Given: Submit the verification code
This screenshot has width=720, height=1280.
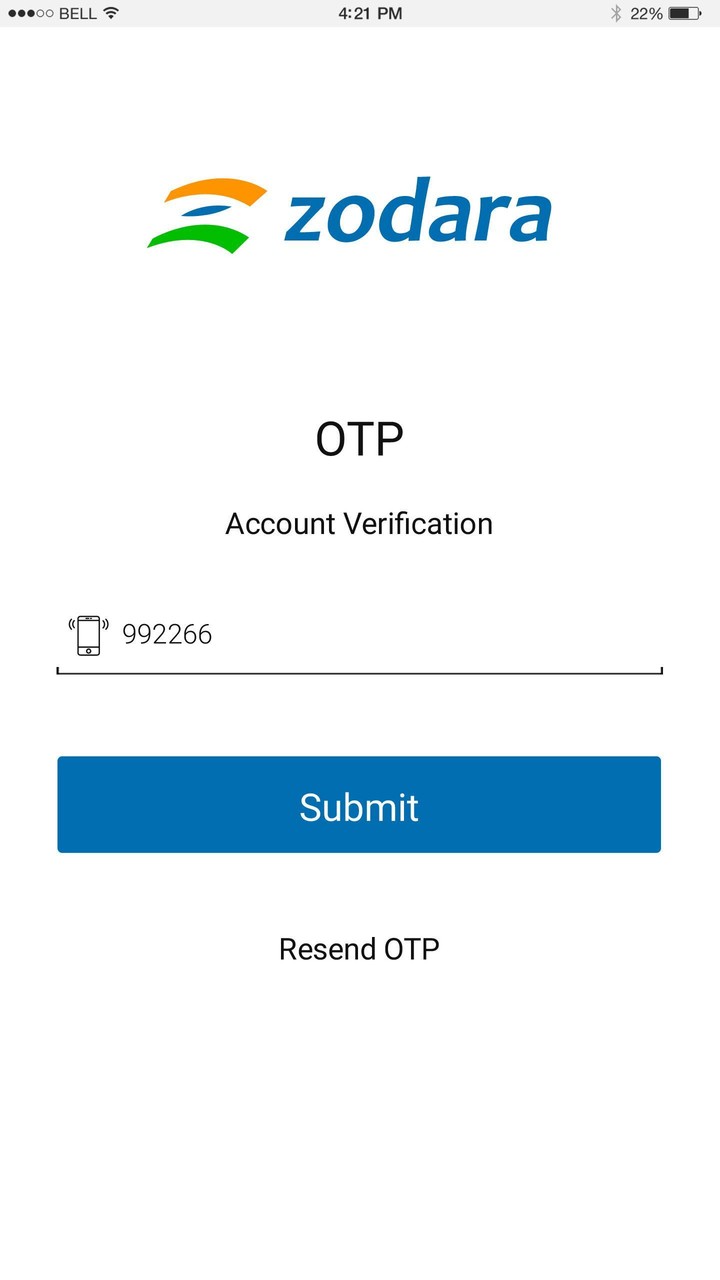Looking at the screenshot, I should click(359, 805).
